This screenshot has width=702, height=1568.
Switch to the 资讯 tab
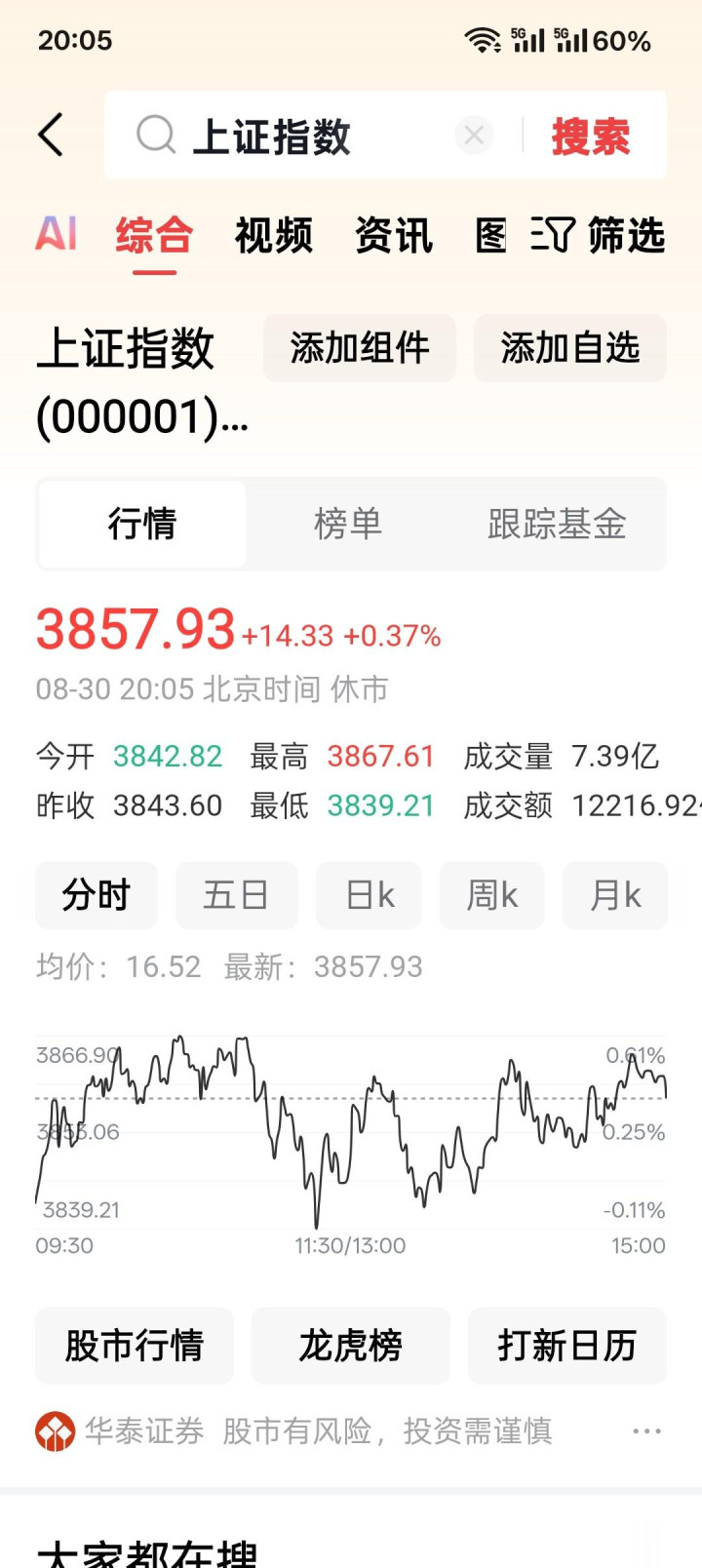tap(394, 235)
